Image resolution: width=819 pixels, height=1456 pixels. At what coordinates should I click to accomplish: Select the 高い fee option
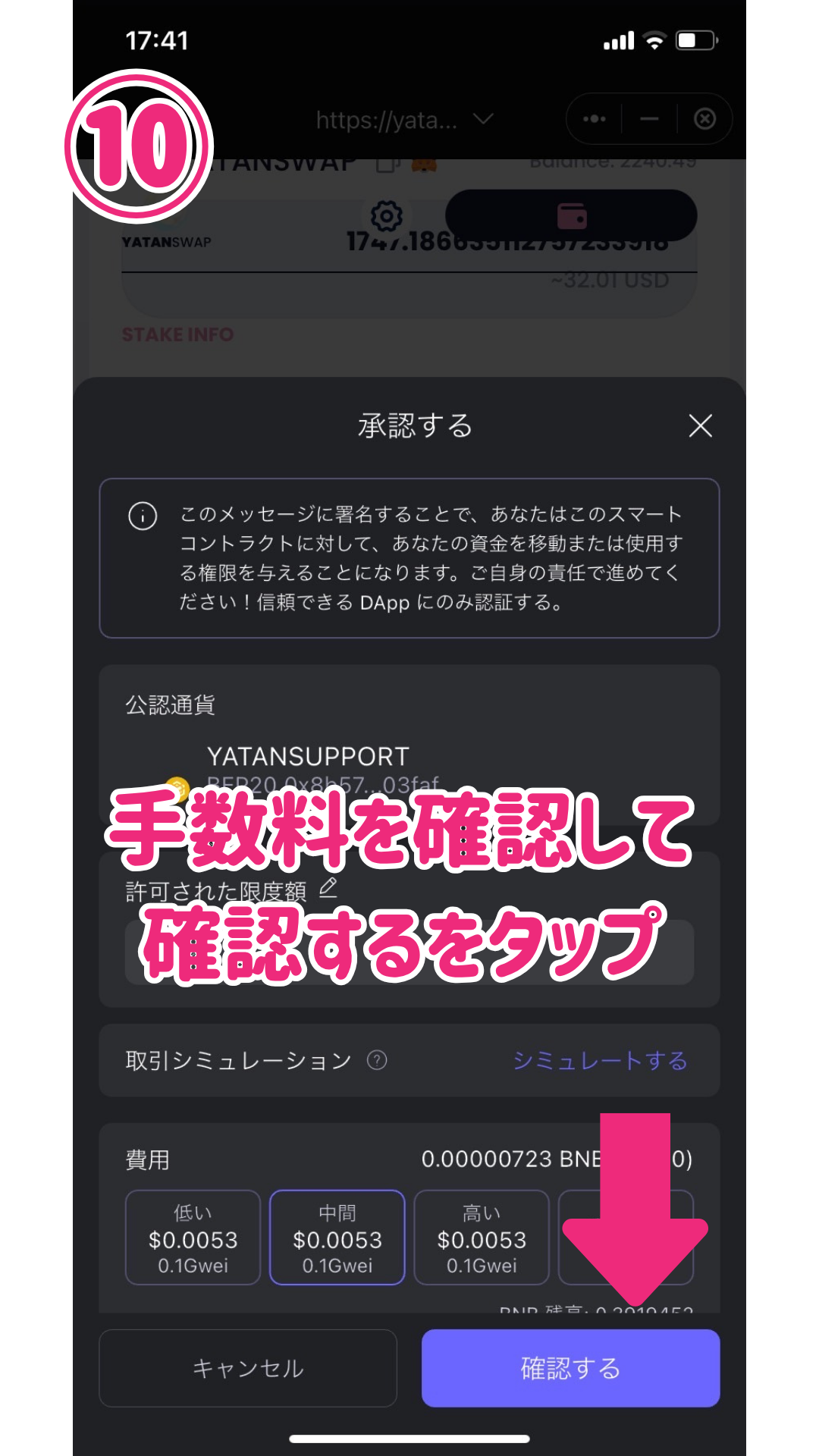[482, 1238]
